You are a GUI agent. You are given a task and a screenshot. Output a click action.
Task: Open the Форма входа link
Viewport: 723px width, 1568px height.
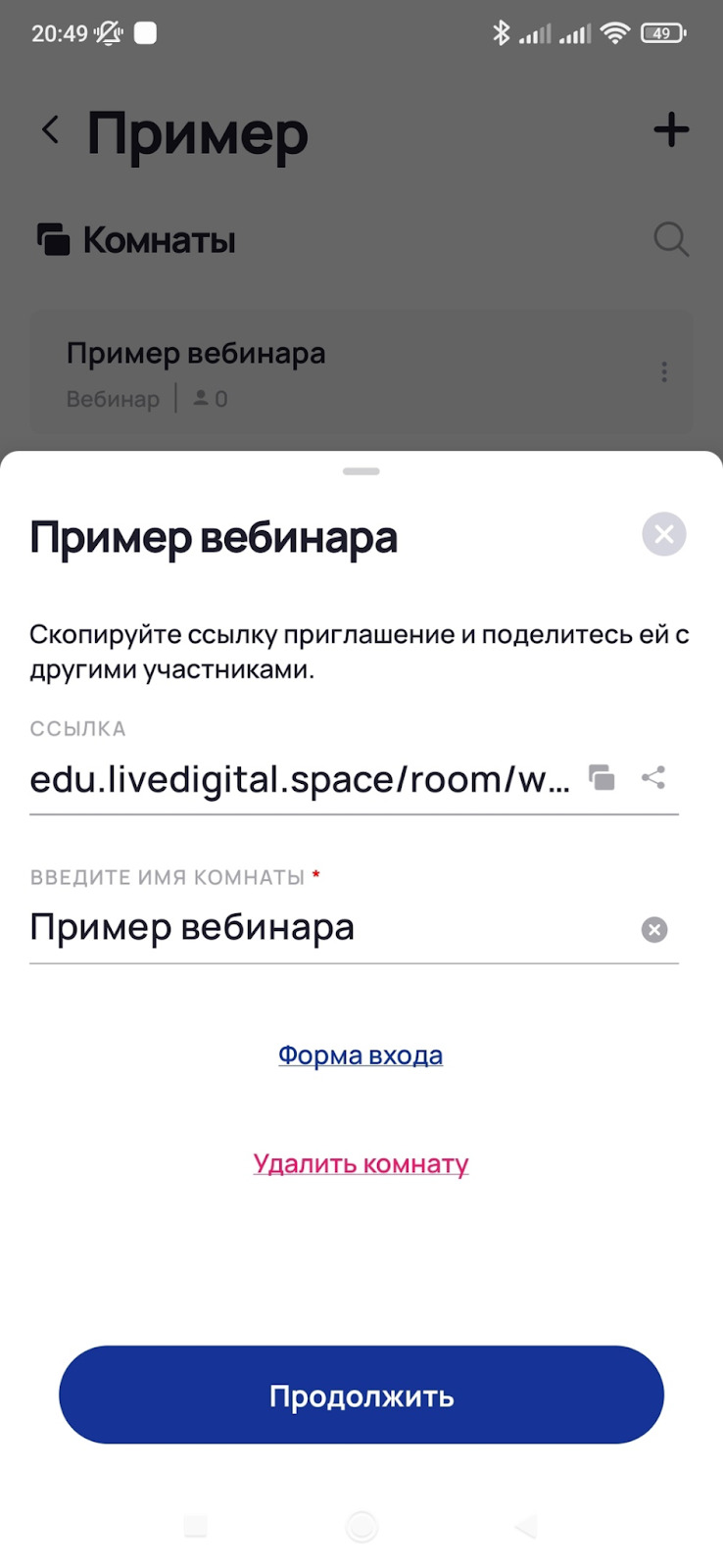tap(361, 1055)
